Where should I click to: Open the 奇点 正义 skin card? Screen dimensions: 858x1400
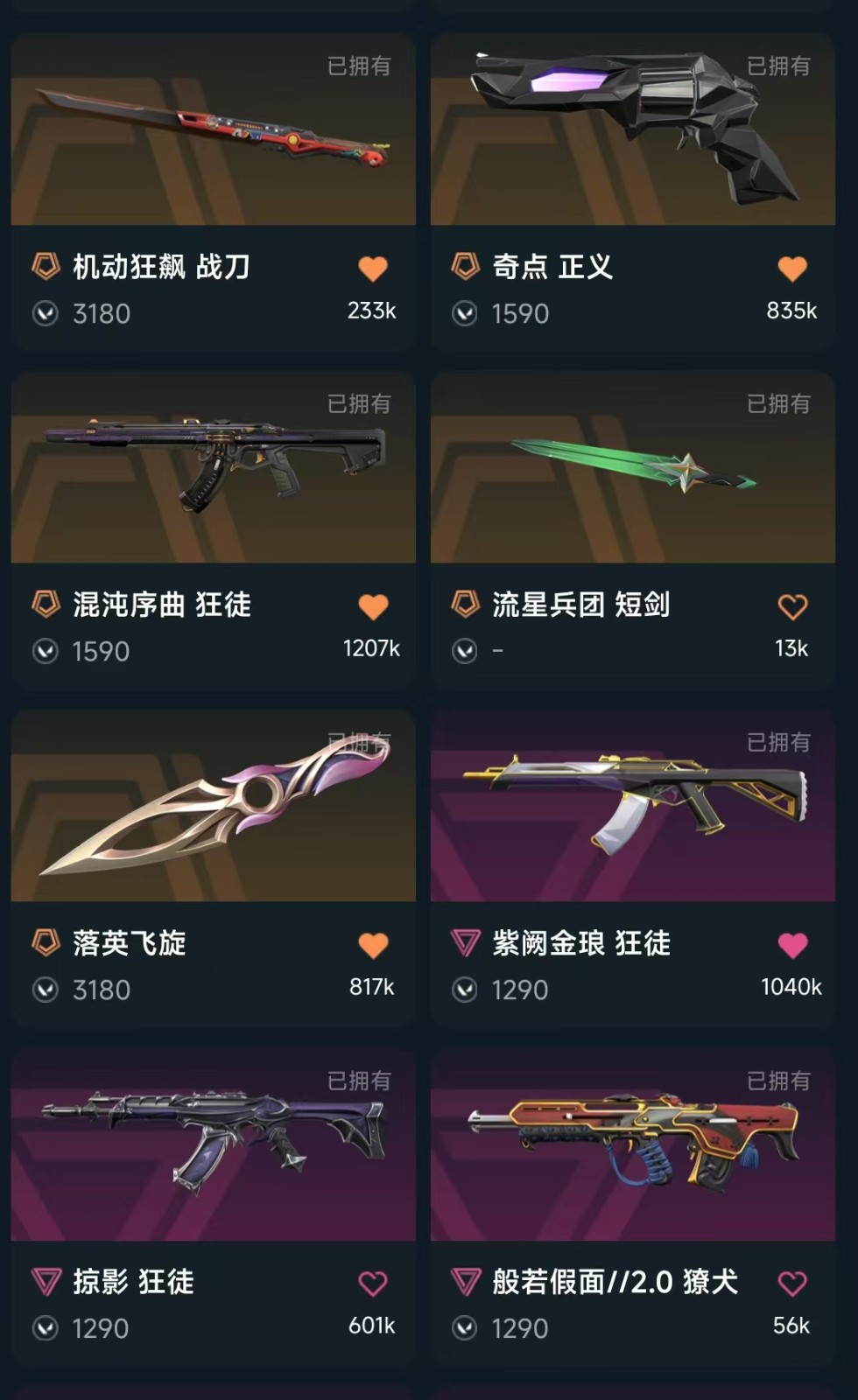[x=632, y=131]
